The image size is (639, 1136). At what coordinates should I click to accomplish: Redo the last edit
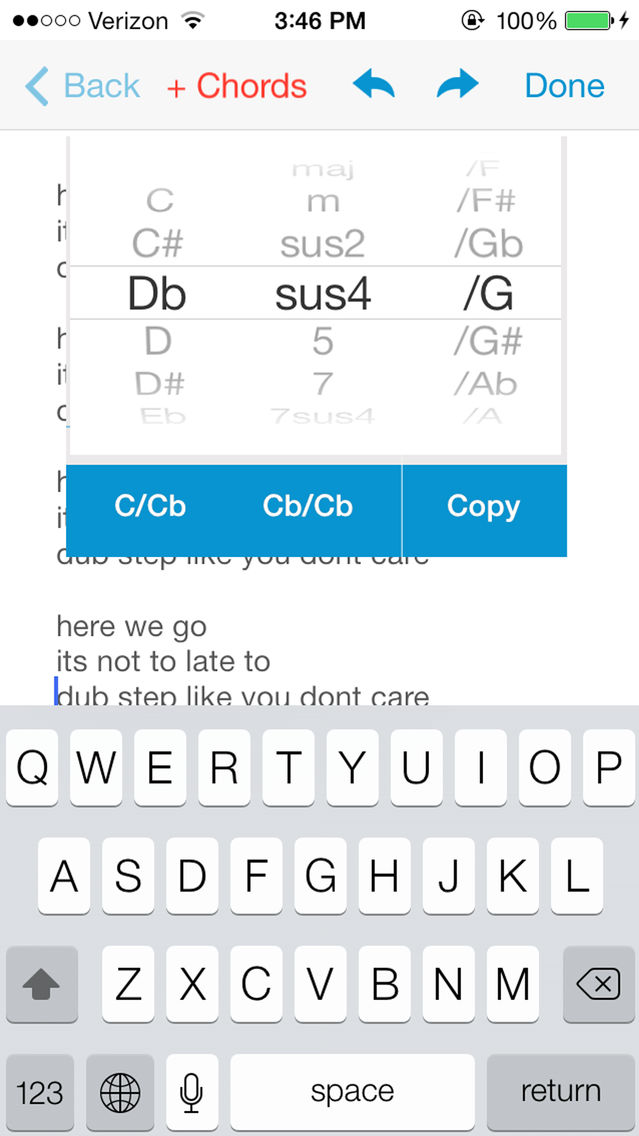(x=458, y=85)
